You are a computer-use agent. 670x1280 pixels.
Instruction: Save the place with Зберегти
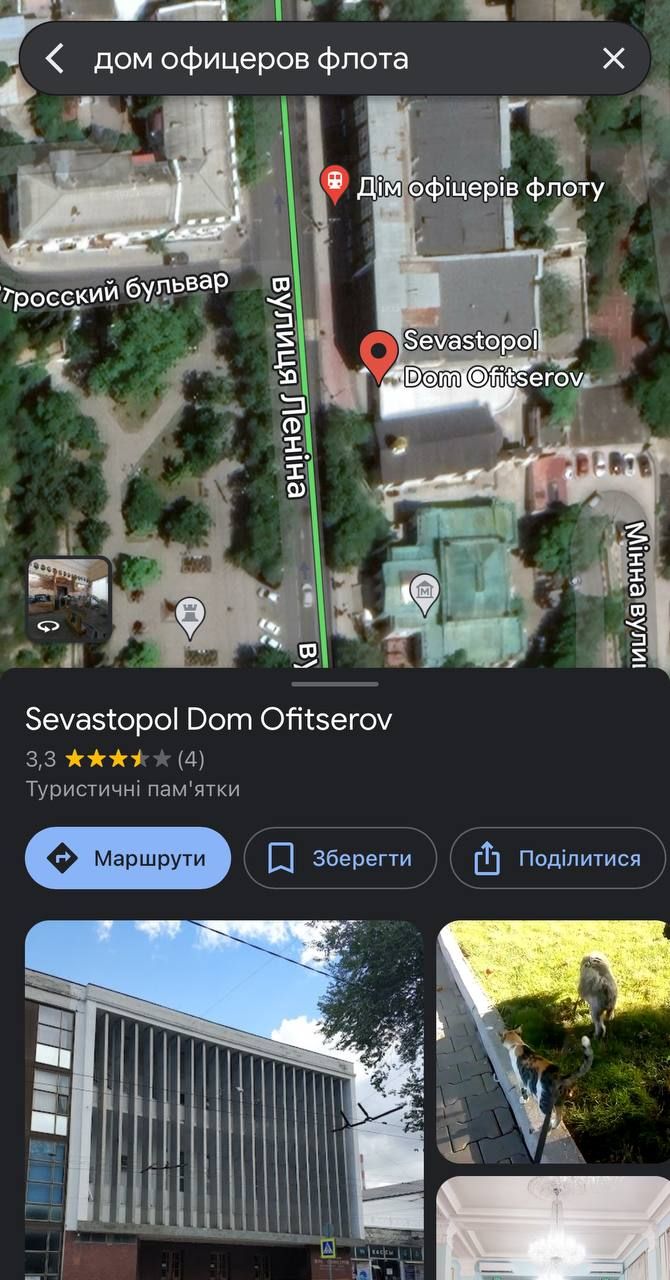point(340,858)
